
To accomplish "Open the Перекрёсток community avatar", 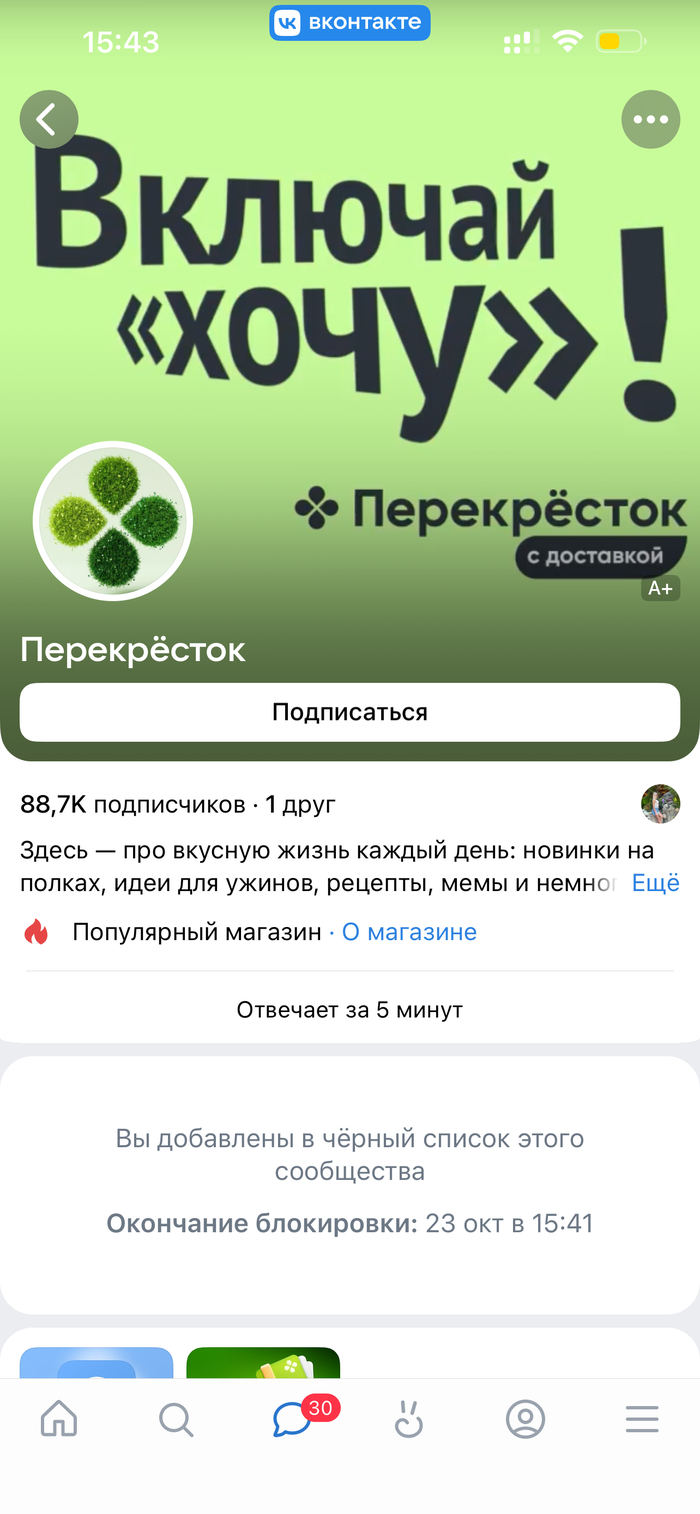I will 113,521.
